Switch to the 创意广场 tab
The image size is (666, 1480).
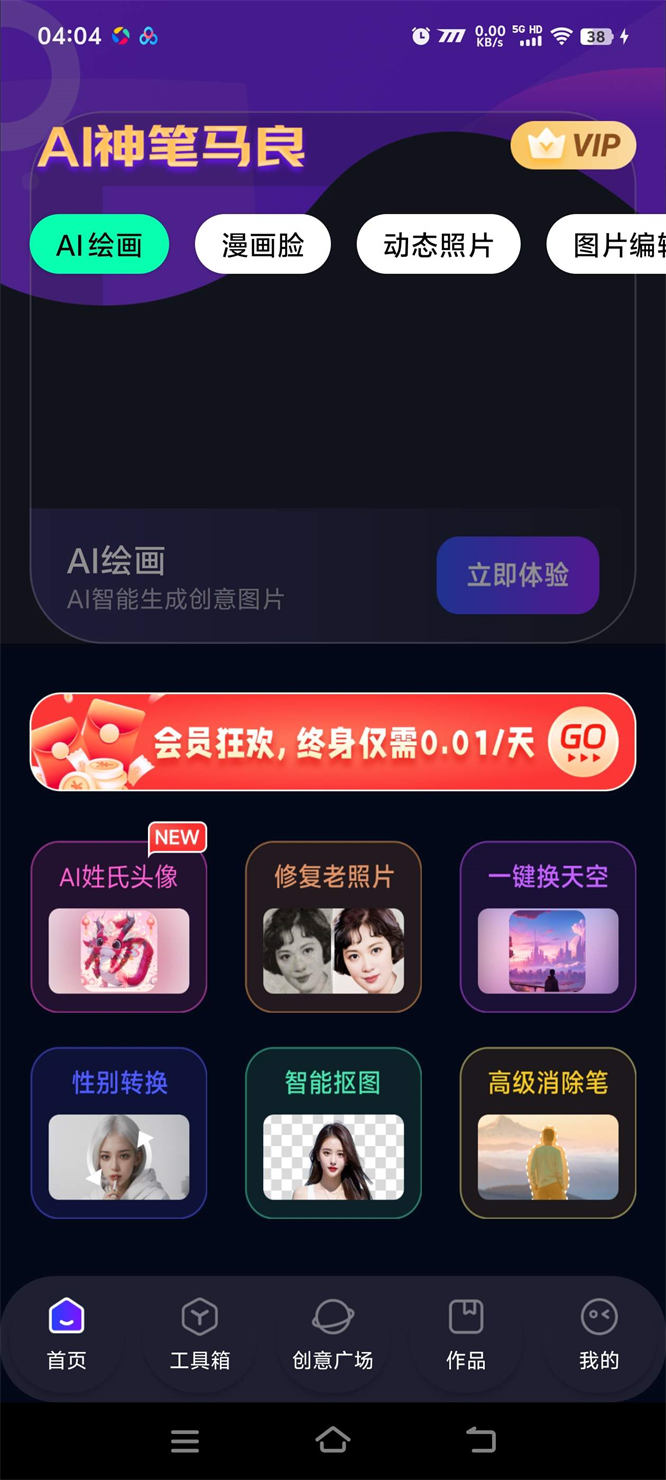[x=332, y=1333]
